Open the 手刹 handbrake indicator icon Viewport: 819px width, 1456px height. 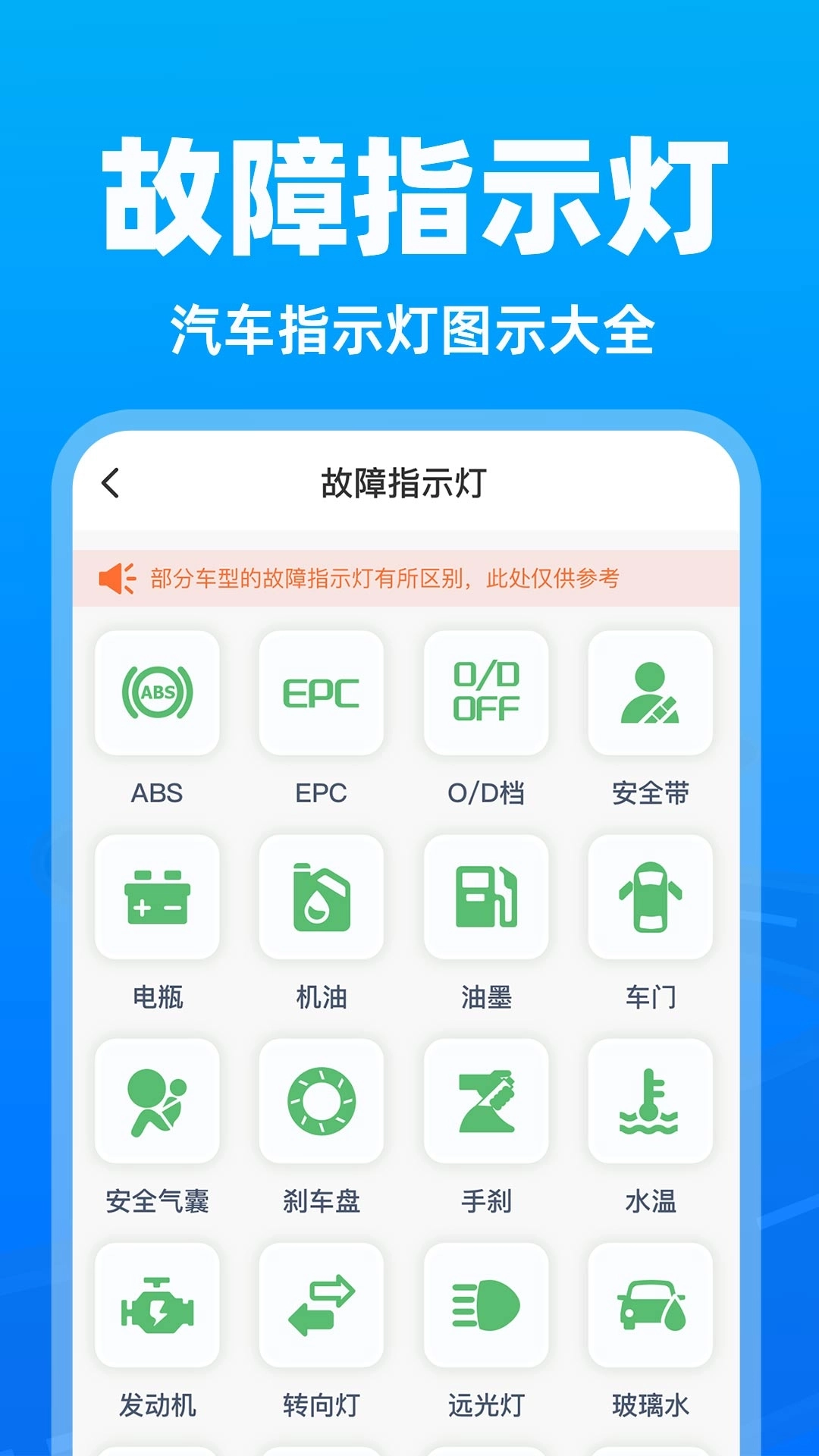point(485,1102)
